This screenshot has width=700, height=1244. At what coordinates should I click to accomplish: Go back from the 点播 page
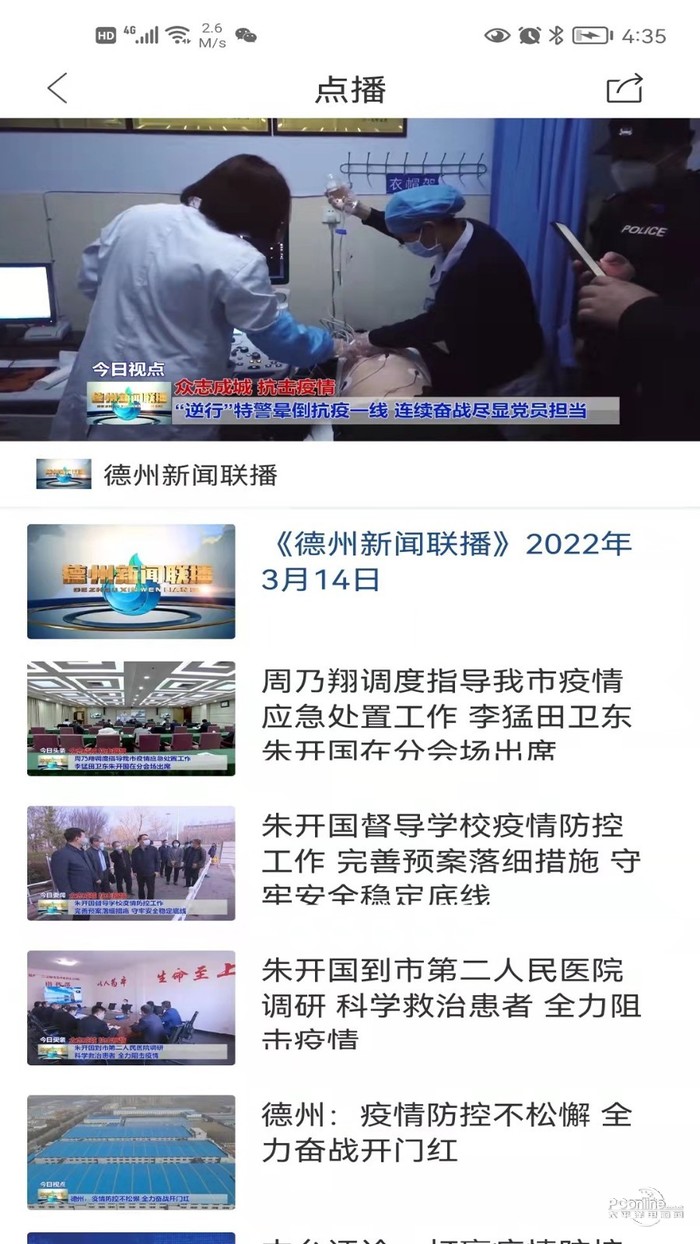pos(58,89)
